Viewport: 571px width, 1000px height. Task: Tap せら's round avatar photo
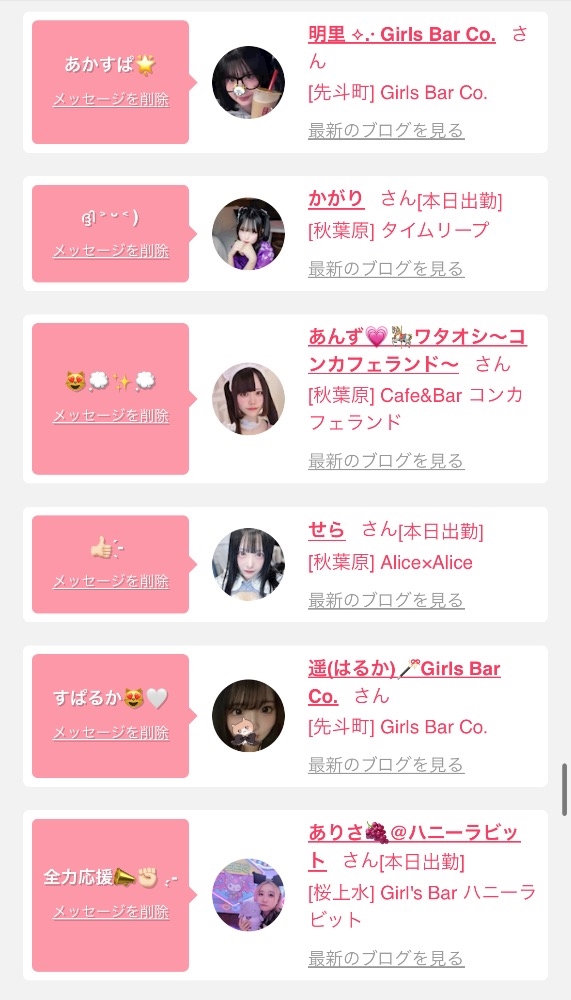(248, 564)
